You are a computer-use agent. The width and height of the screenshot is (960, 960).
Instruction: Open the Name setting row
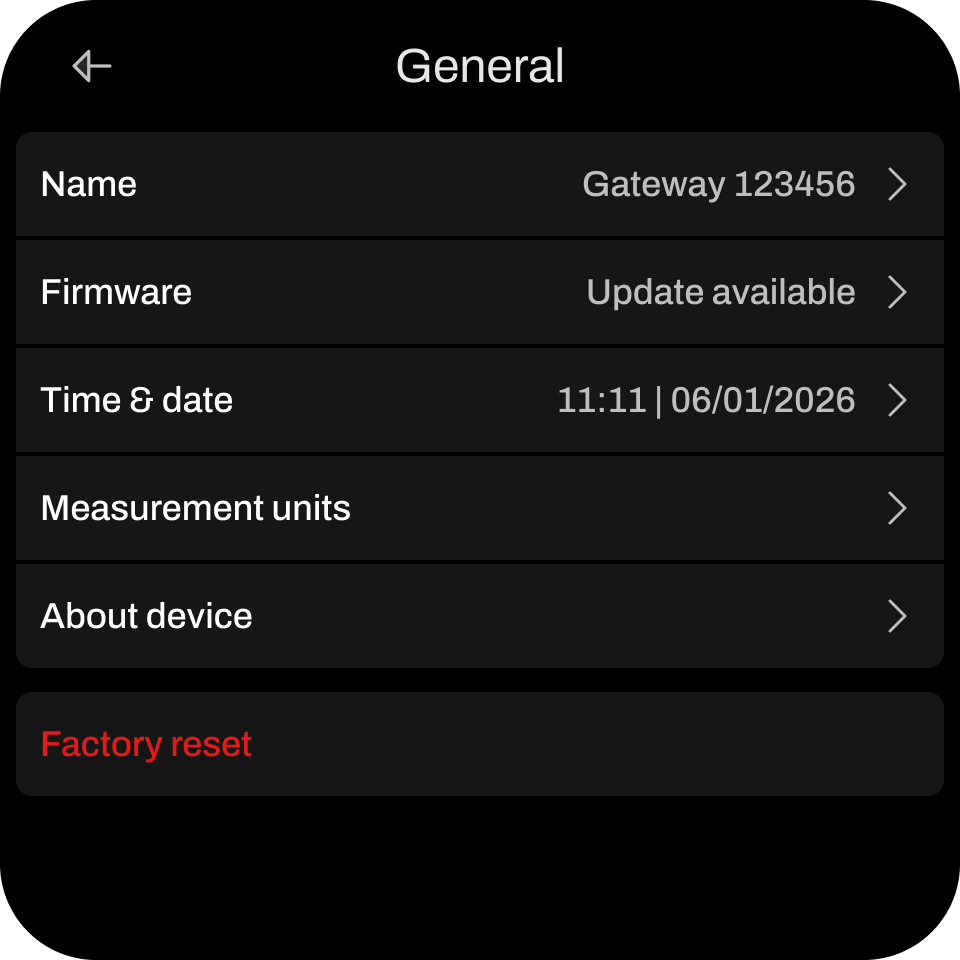click(480, 184)
